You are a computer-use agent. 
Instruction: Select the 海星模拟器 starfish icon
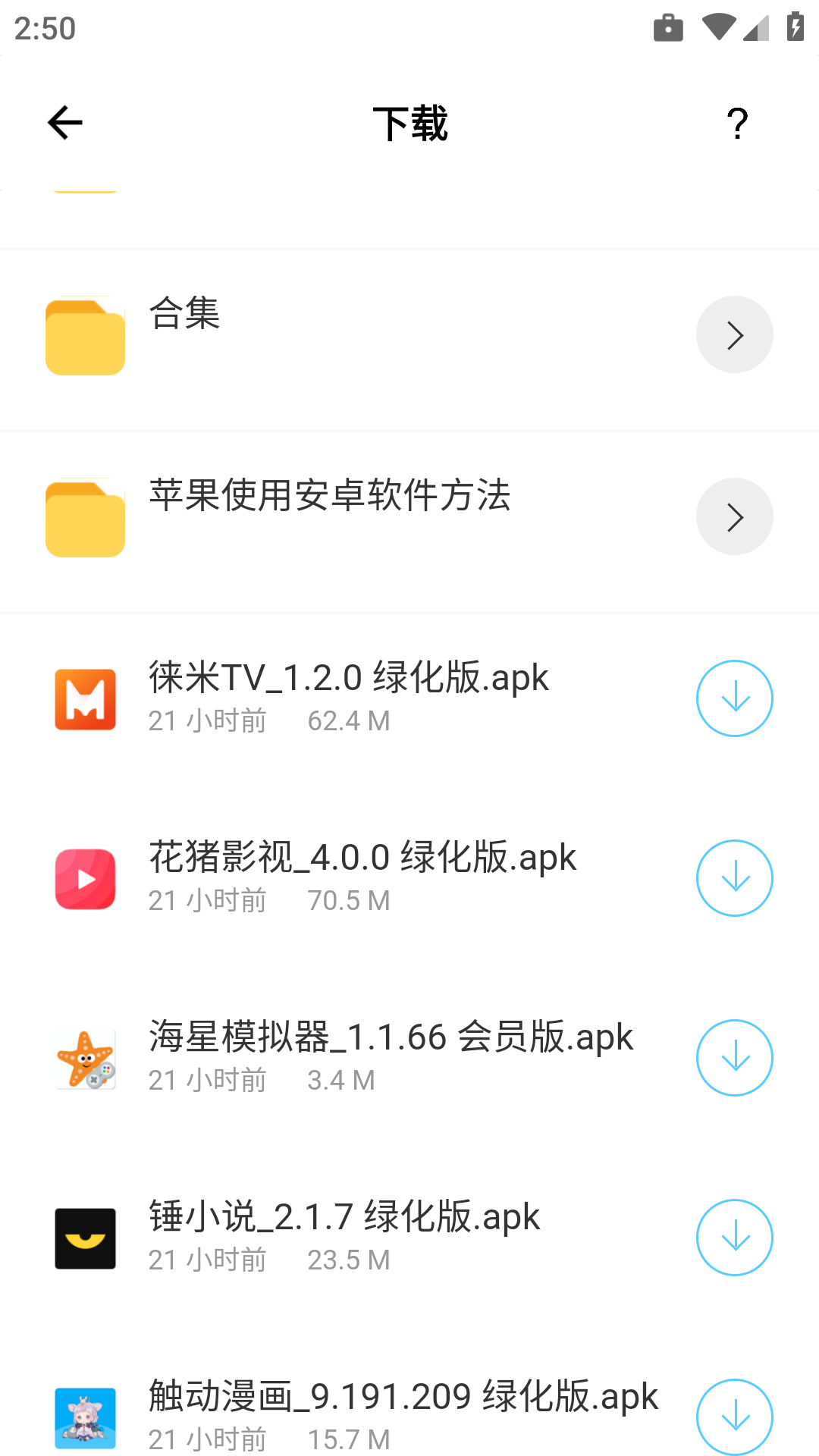tap(84, 1057)
